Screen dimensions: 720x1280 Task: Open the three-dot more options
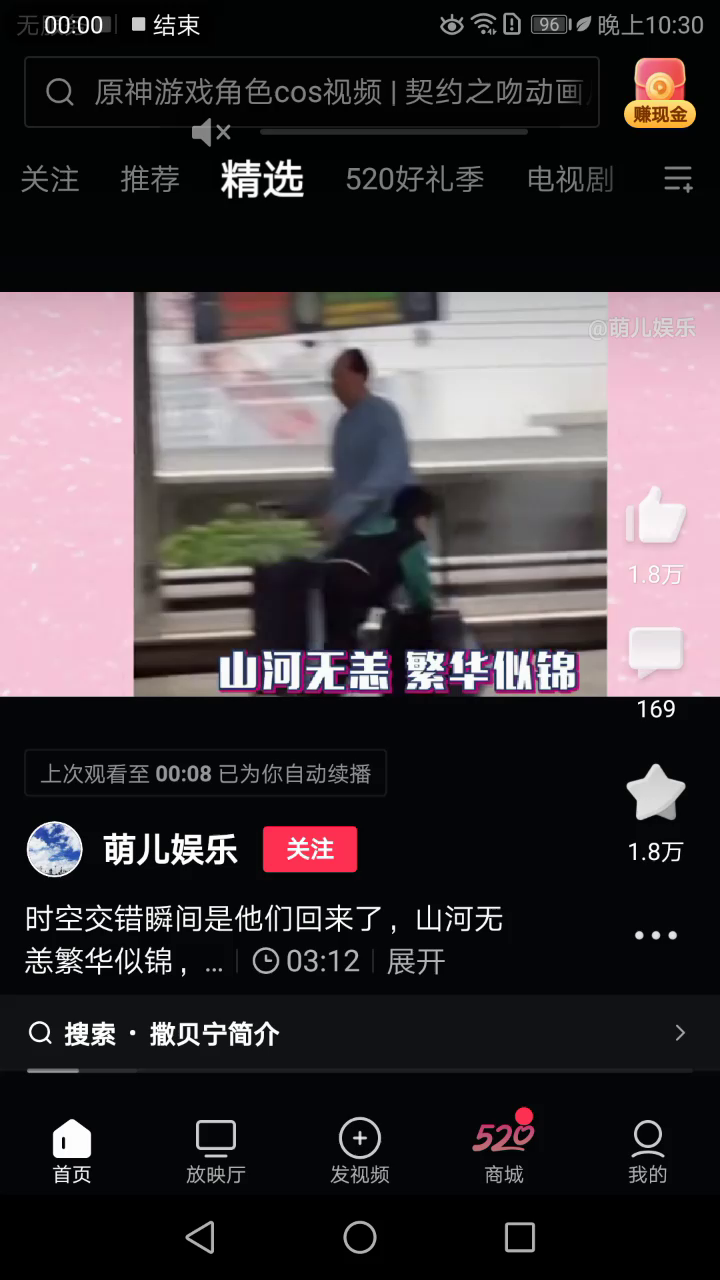click(x=656, y=936)
